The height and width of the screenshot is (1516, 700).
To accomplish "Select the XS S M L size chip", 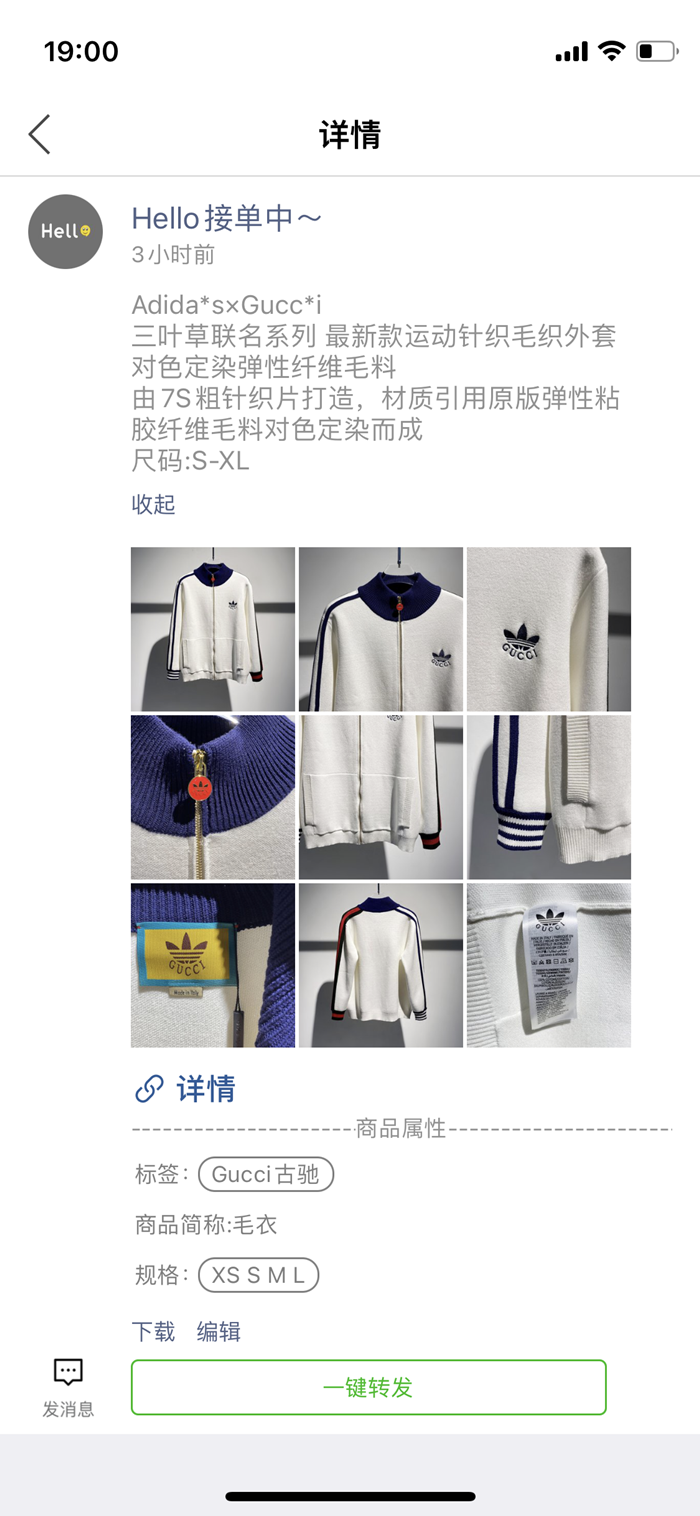I will (x=259, y=1275).
